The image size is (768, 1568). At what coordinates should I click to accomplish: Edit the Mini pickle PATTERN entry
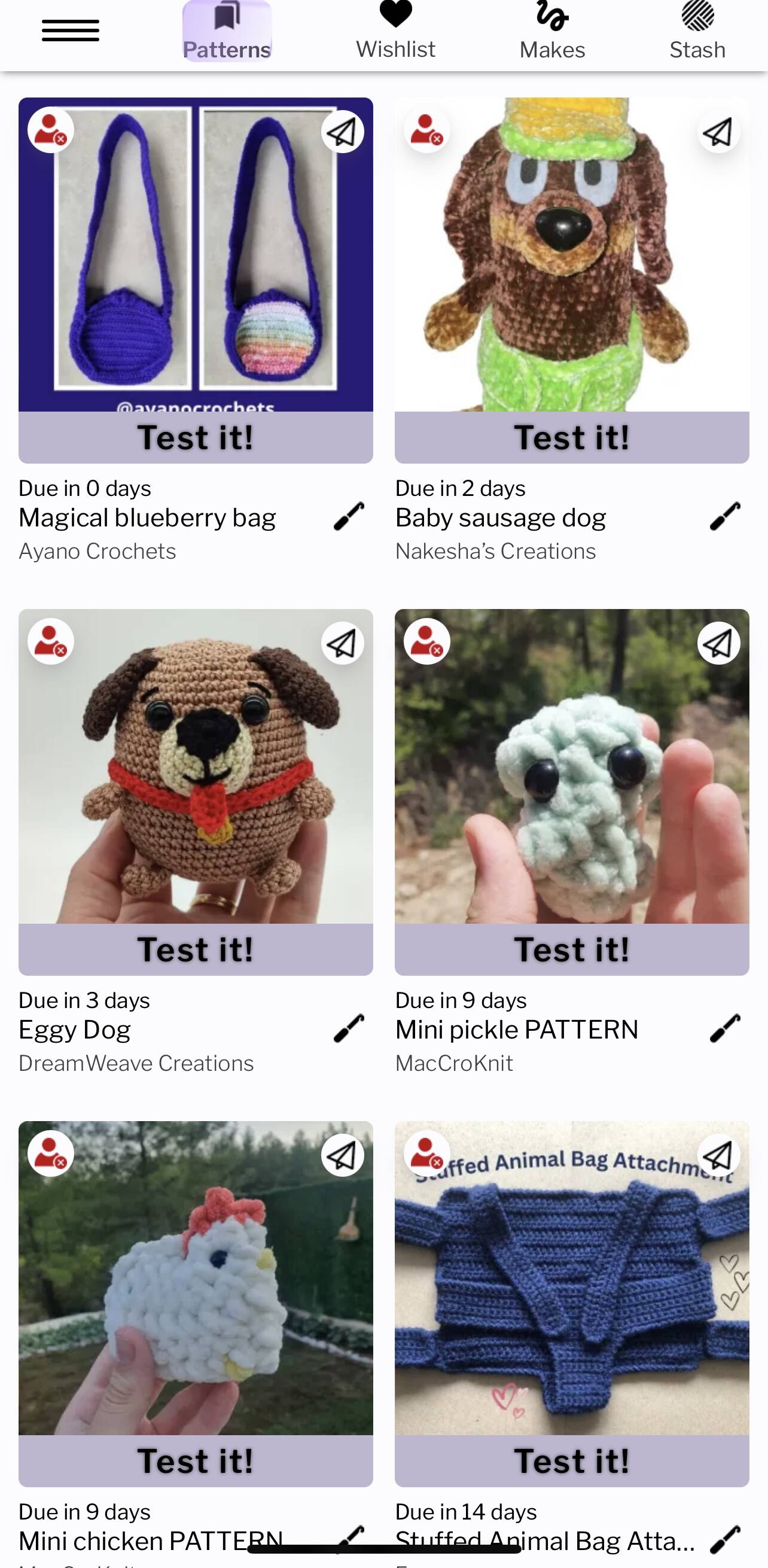tap(725, 1028)
